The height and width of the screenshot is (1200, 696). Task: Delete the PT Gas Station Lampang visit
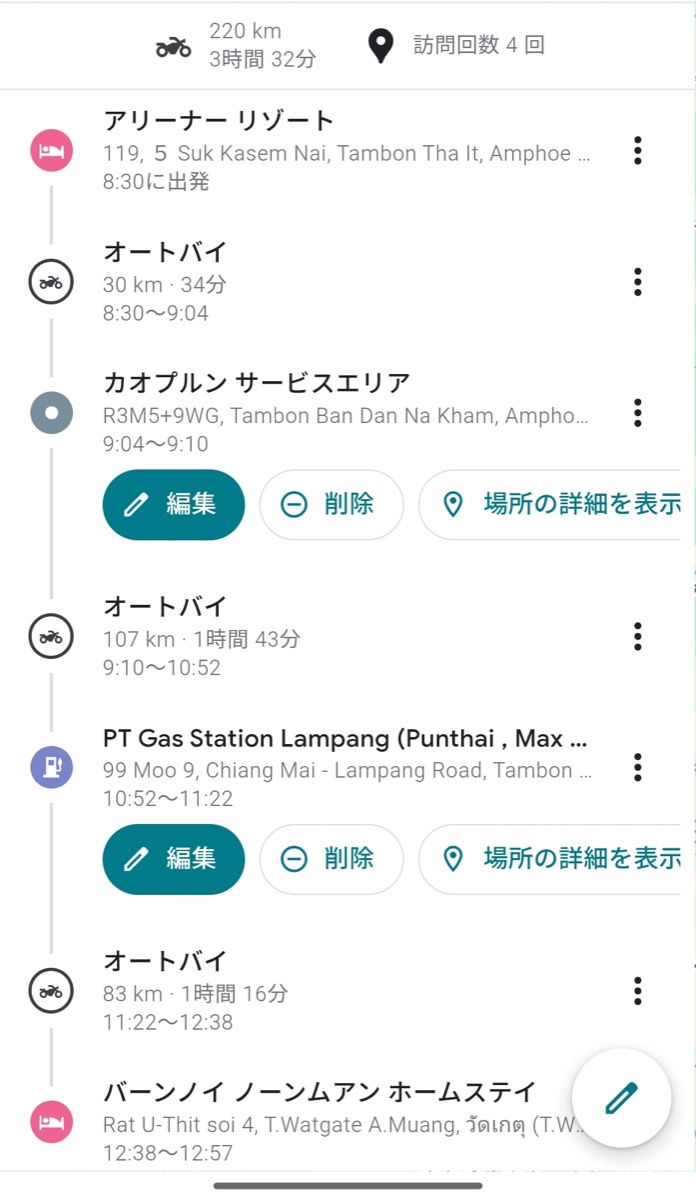point(332,859)
